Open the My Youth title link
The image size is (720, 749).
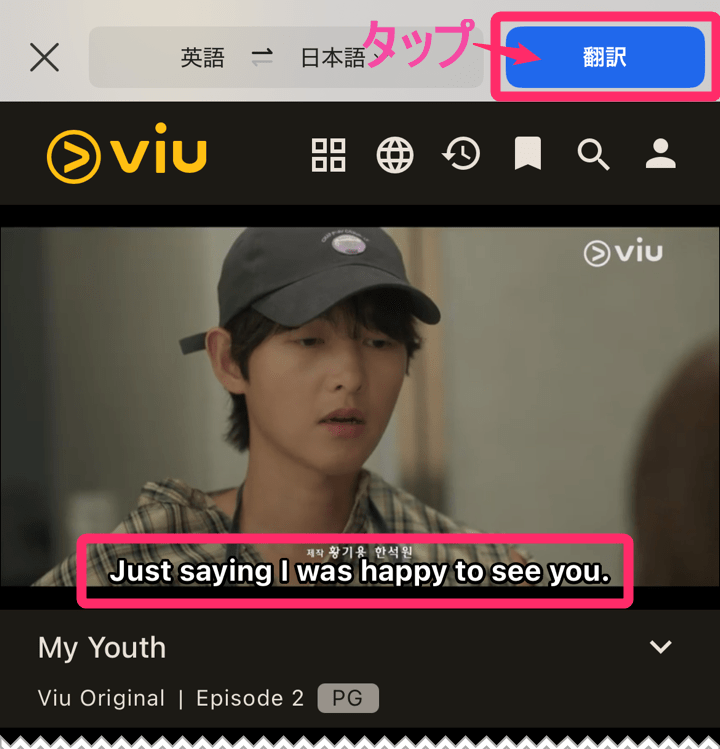pyautogui.click(x=101, y=648)
